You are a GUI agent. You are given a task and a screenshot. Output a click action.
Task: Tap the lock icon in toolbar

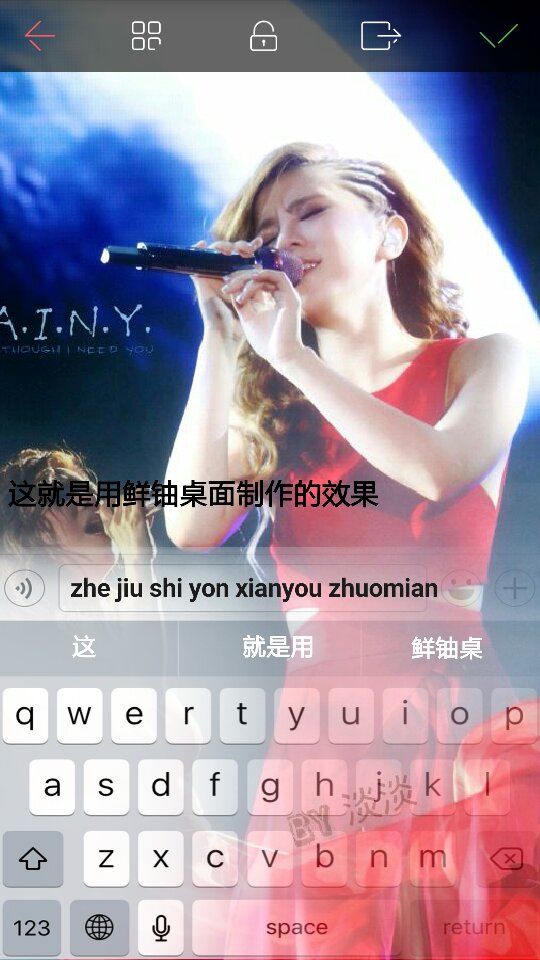(263, 36)
